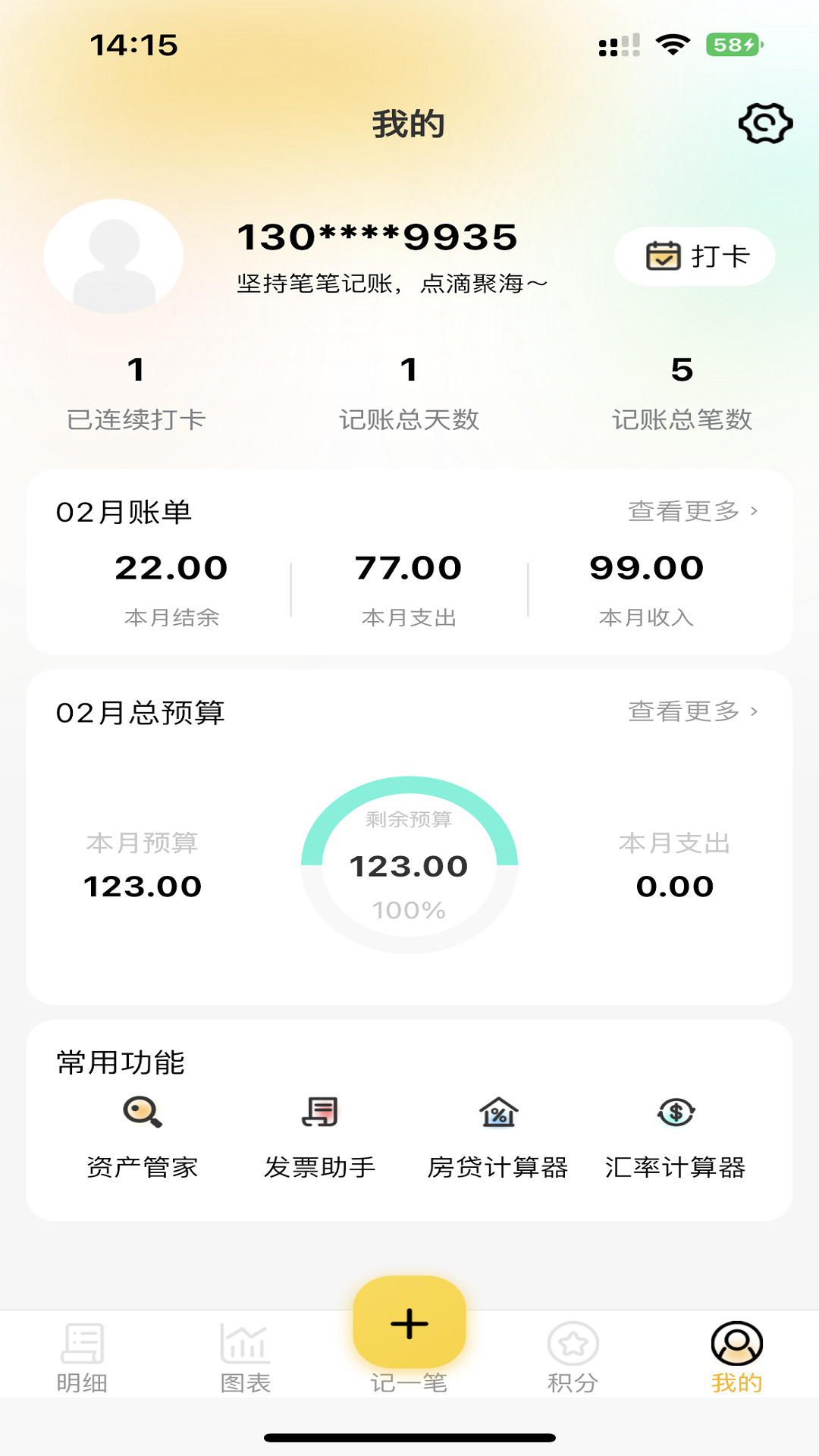Image resolution: width=819 pixels, height=1456 pixels.
Task: Open the settings gear icon
Action: point(764,121)
